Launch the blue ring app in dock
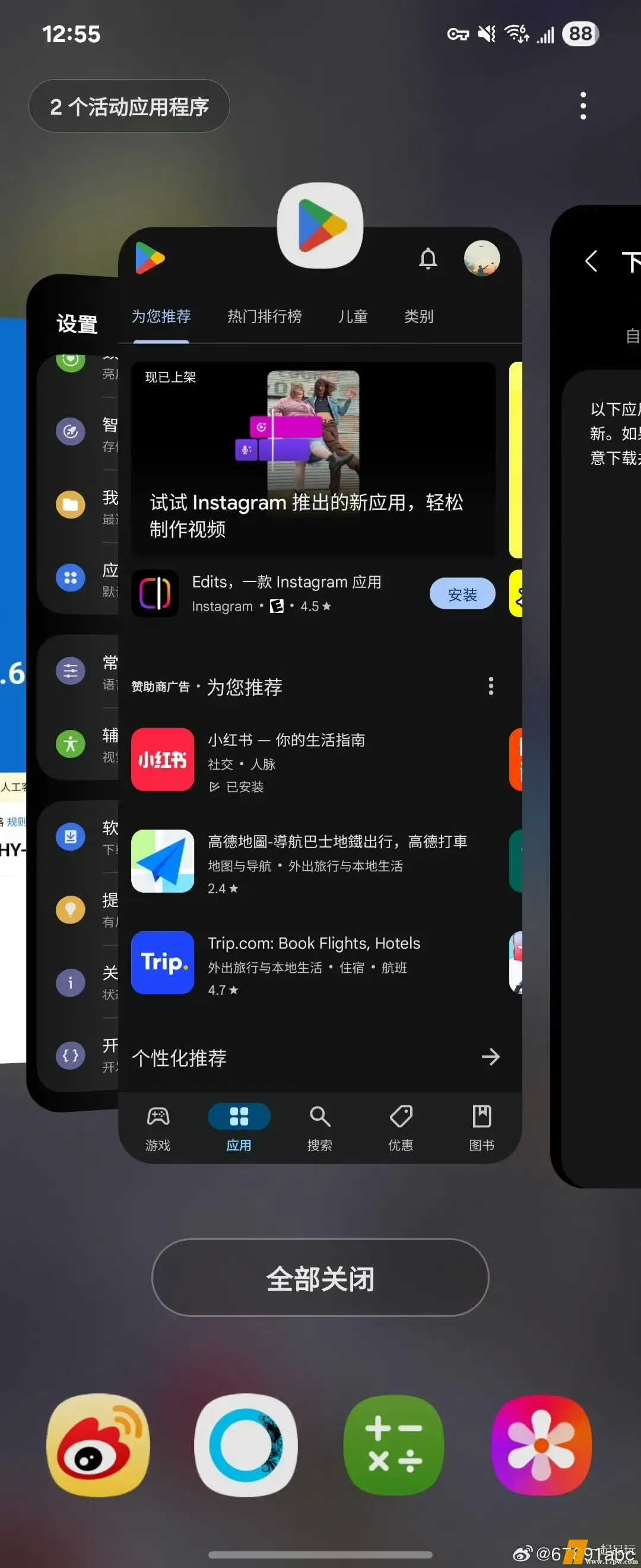The image size is (641, 1568). [246, 1444]
